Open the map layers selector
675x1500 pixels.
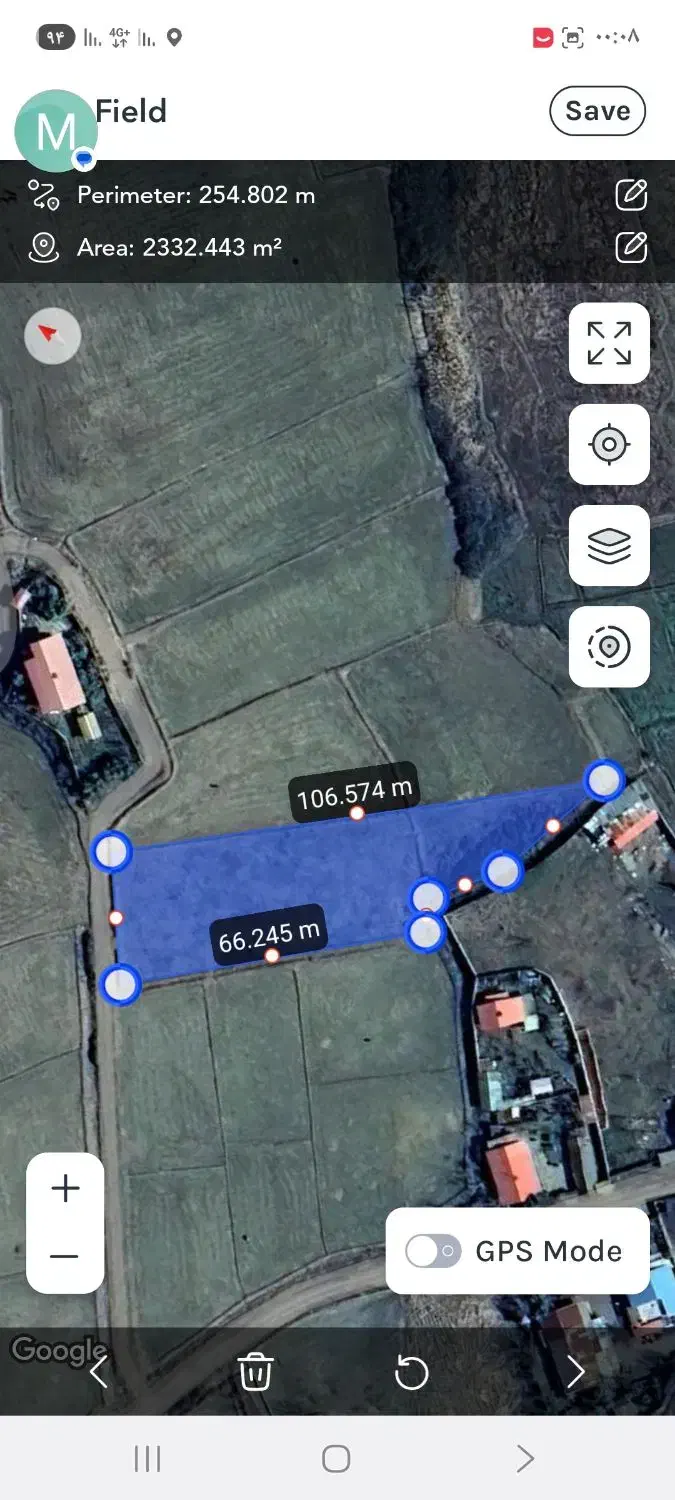point(609,546)
